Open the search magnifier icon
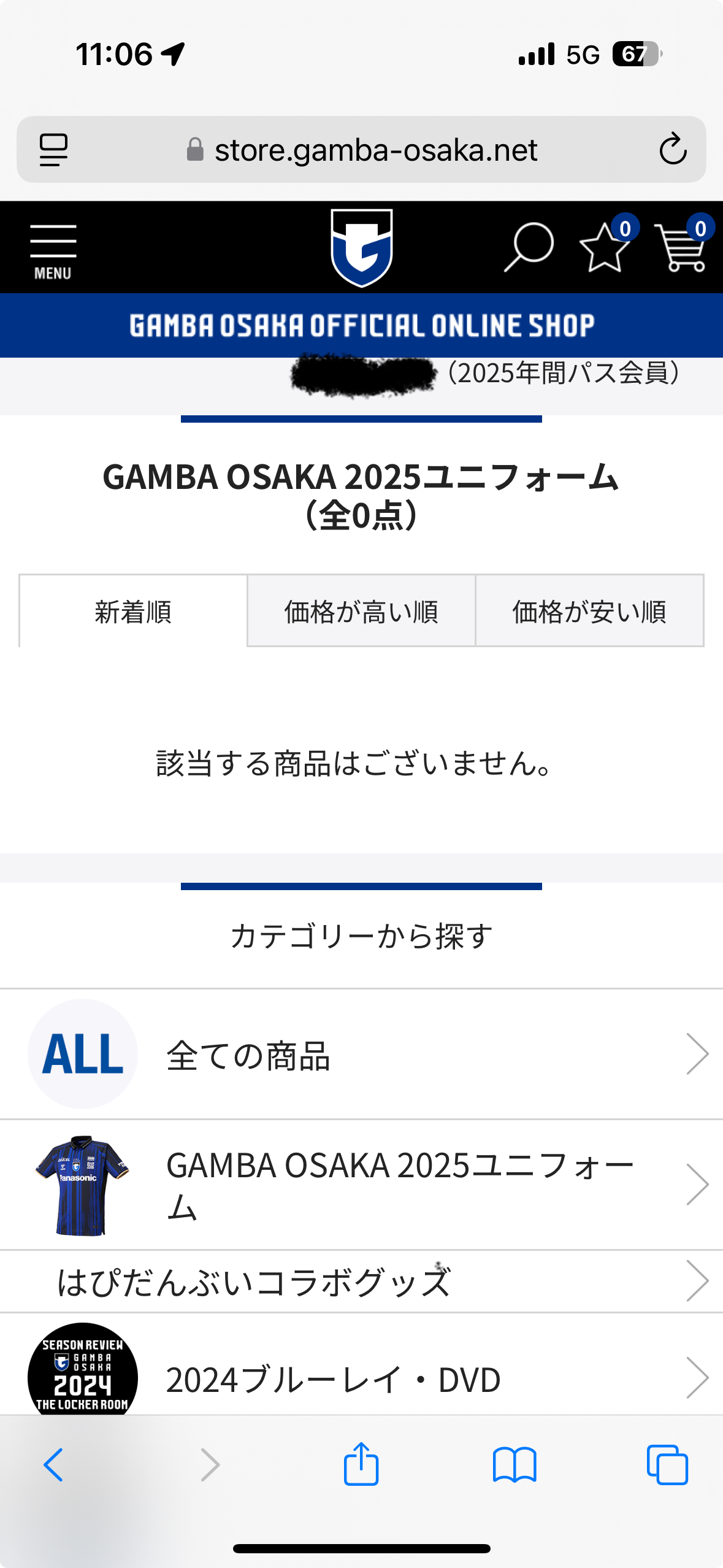723x1568 pixels. coord(529,247)
